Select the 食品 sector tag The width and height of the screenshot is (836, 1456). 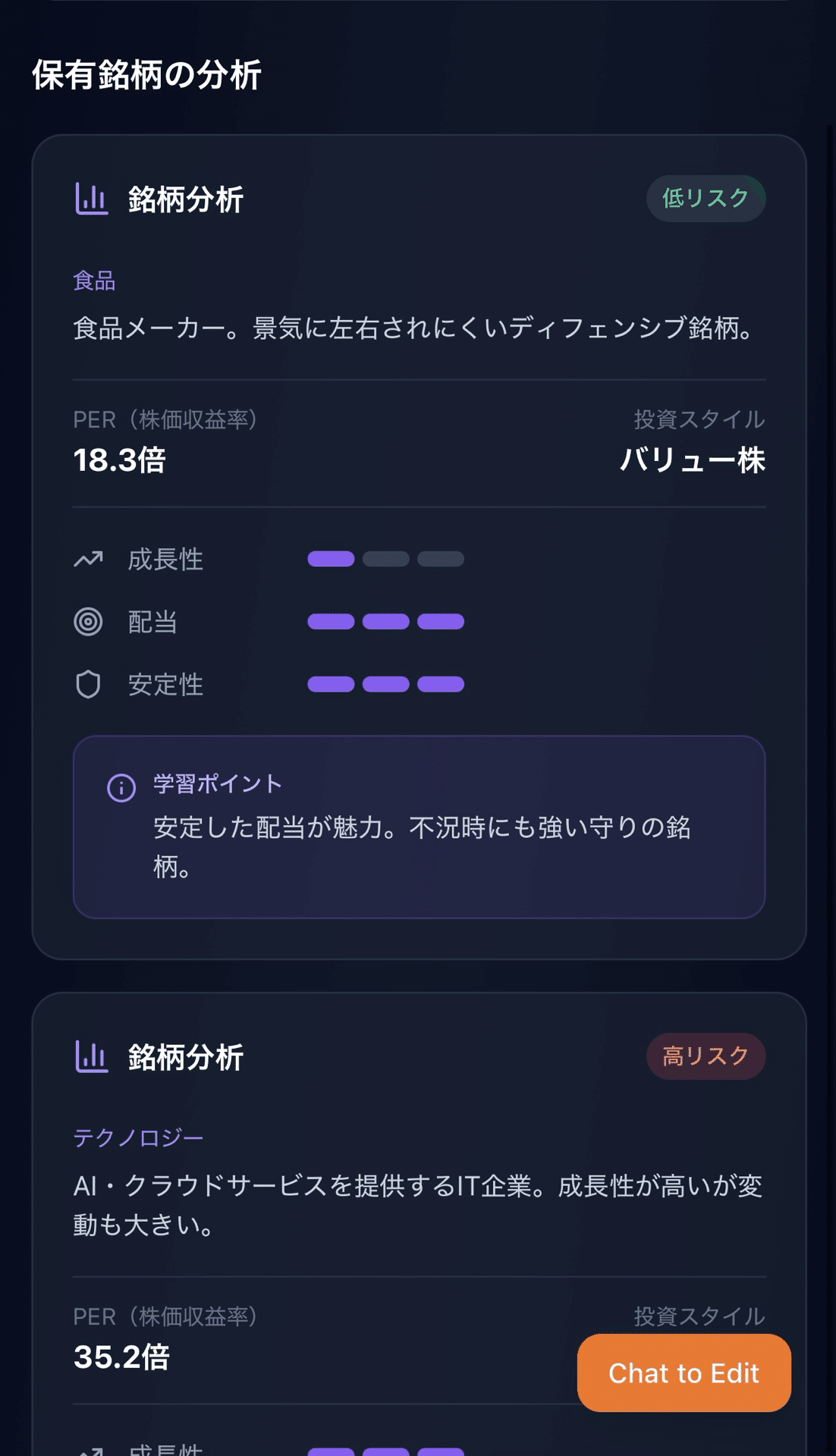coord(93,281)
